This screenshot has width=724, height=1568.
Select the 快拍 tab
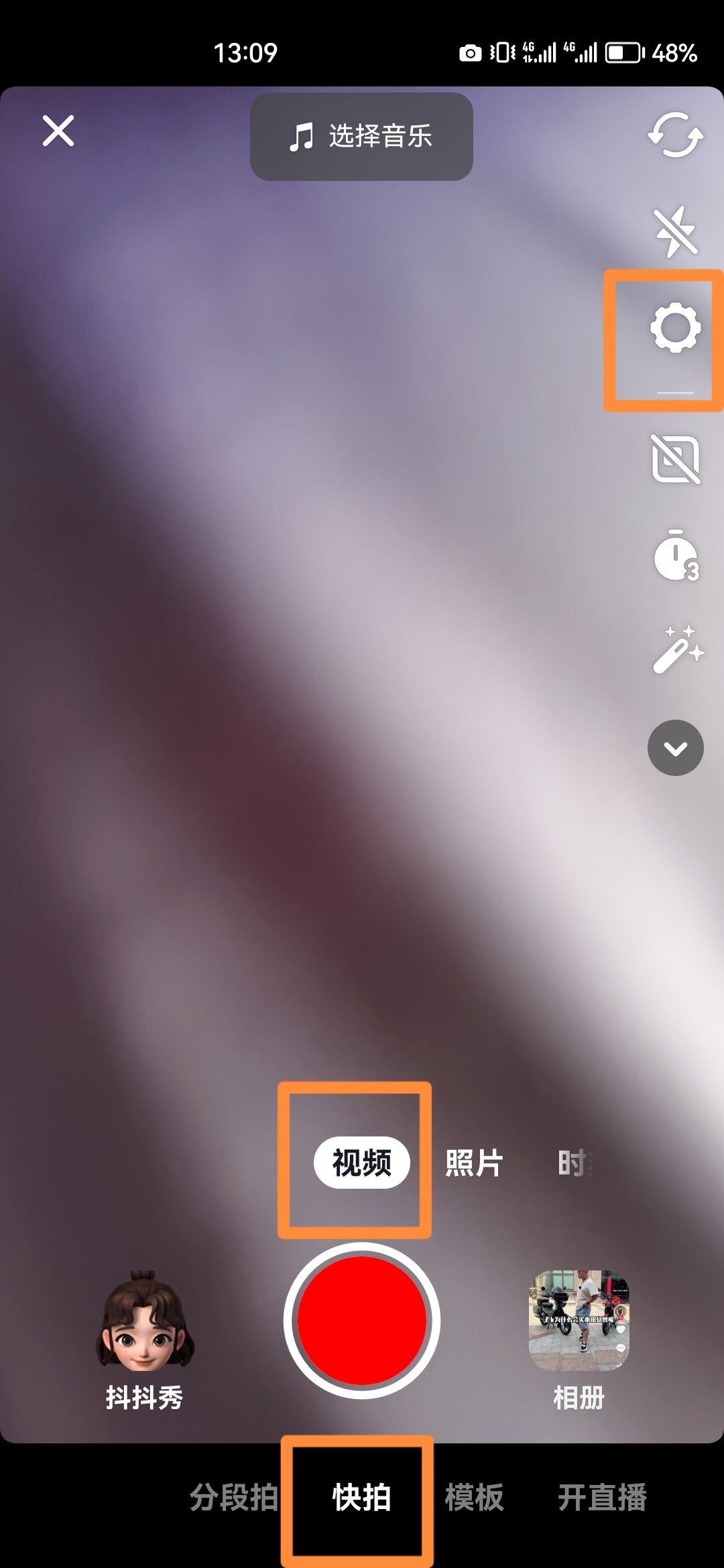click(x=361, y=1497)
